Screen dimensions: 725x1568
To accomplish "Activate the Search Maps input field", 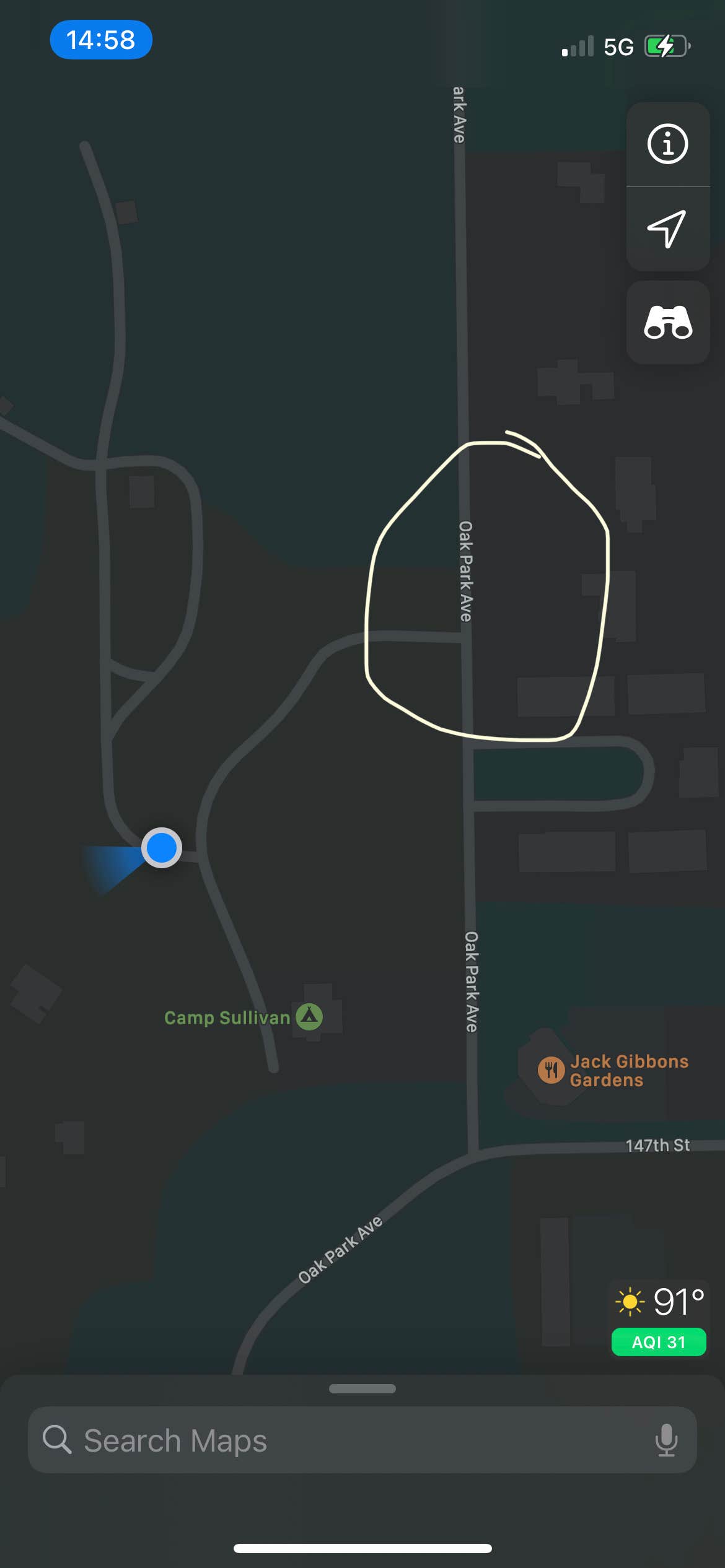I will 248,1440.
